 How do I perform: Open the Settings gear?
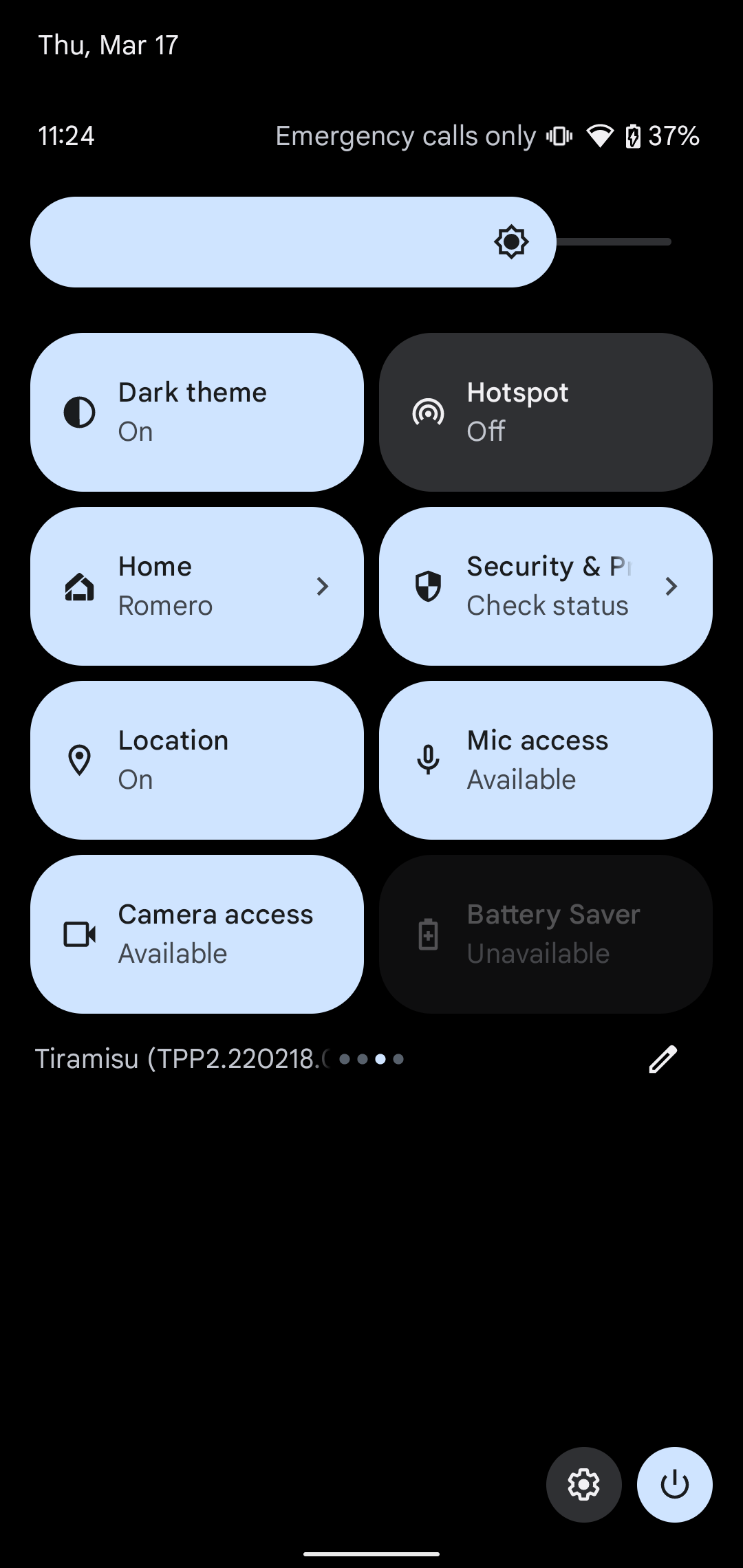[x=583, y=1484]
